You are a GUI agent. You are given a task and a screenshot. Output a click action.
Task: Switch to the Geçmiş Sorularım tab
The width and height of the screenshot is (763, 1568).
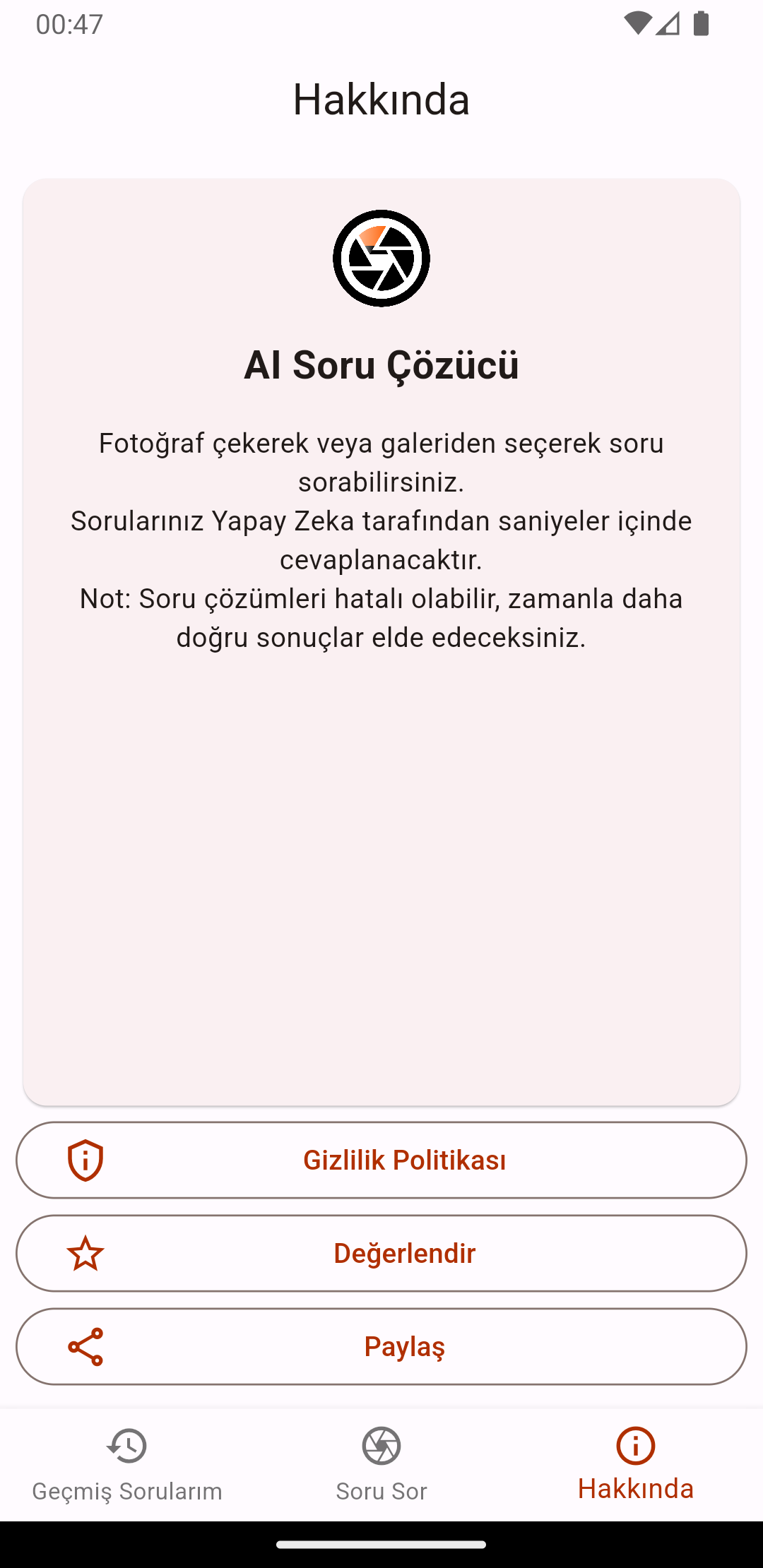click(x=127, y=1465)
